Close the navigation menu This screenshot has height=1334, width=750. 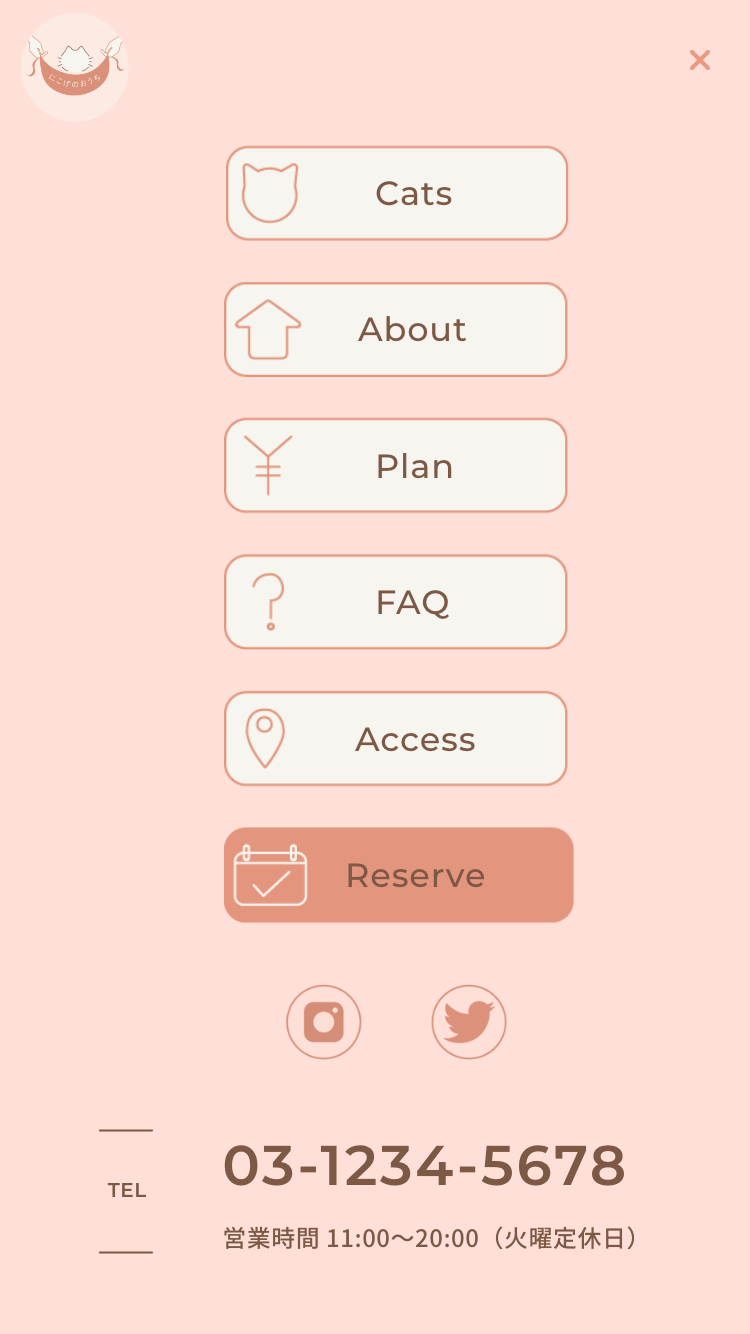tap(700, 60)
